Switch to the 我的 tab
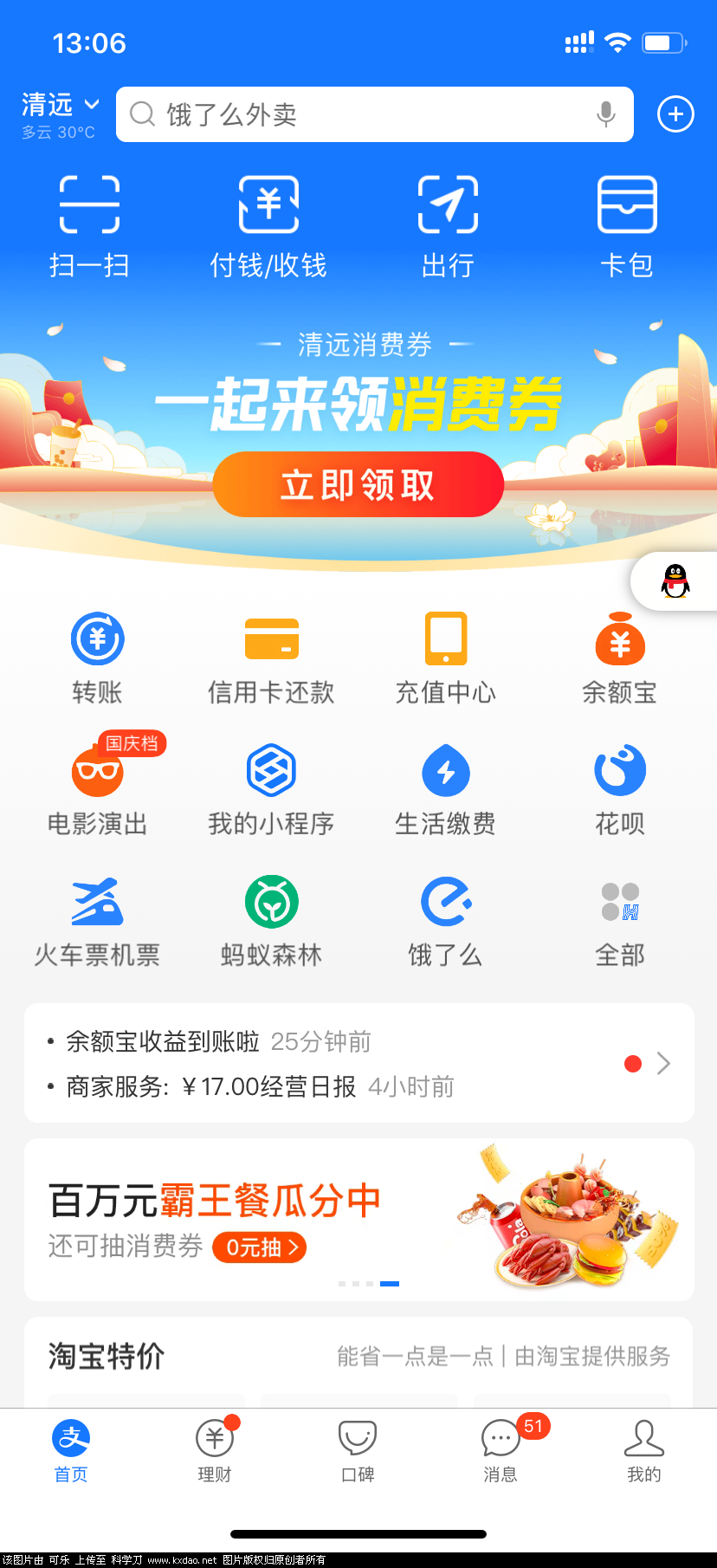Viewport: 717px width, 1568px height. point(643,1450)
